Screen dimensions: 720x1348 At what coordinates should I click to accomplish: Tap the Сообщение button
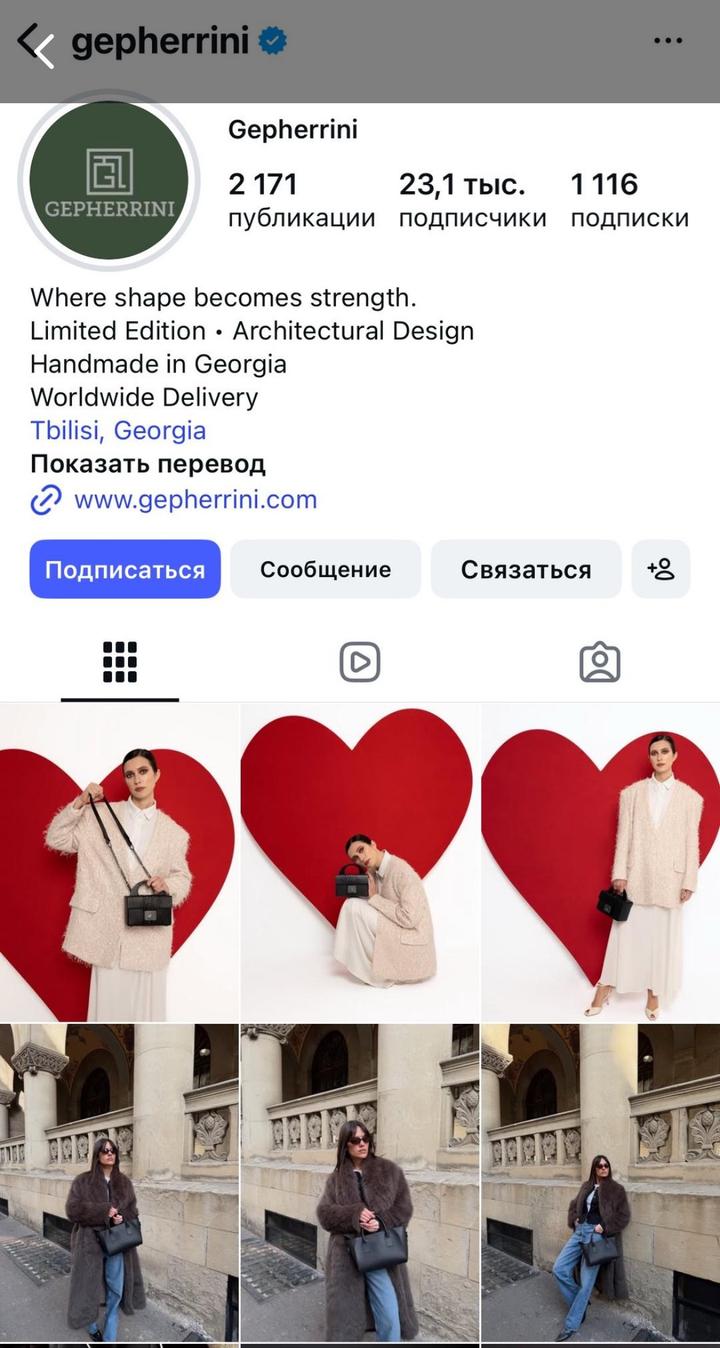click(325, 569)
